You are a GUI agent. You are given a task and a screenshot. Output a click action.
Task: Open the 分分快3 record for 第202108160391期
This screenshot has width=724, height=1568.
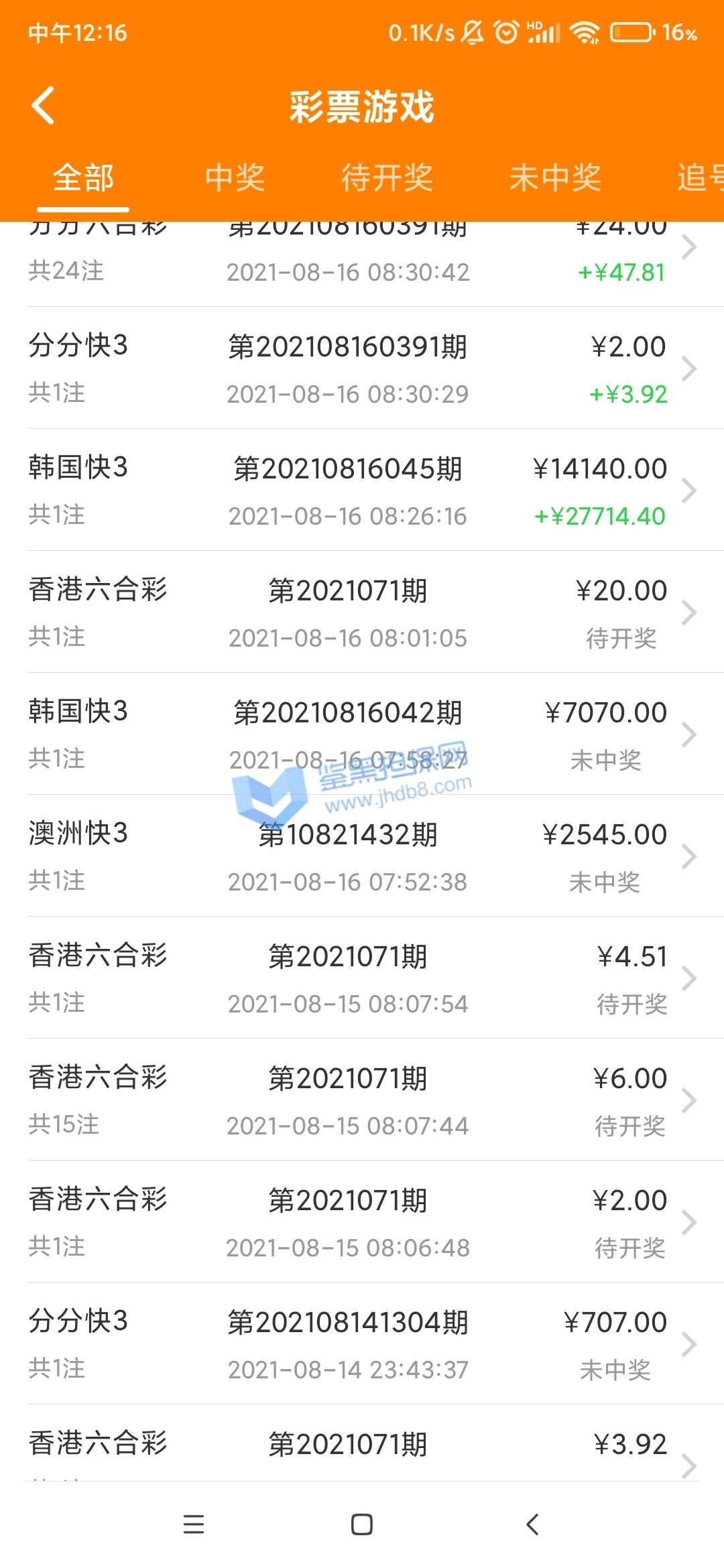point(362,369)
